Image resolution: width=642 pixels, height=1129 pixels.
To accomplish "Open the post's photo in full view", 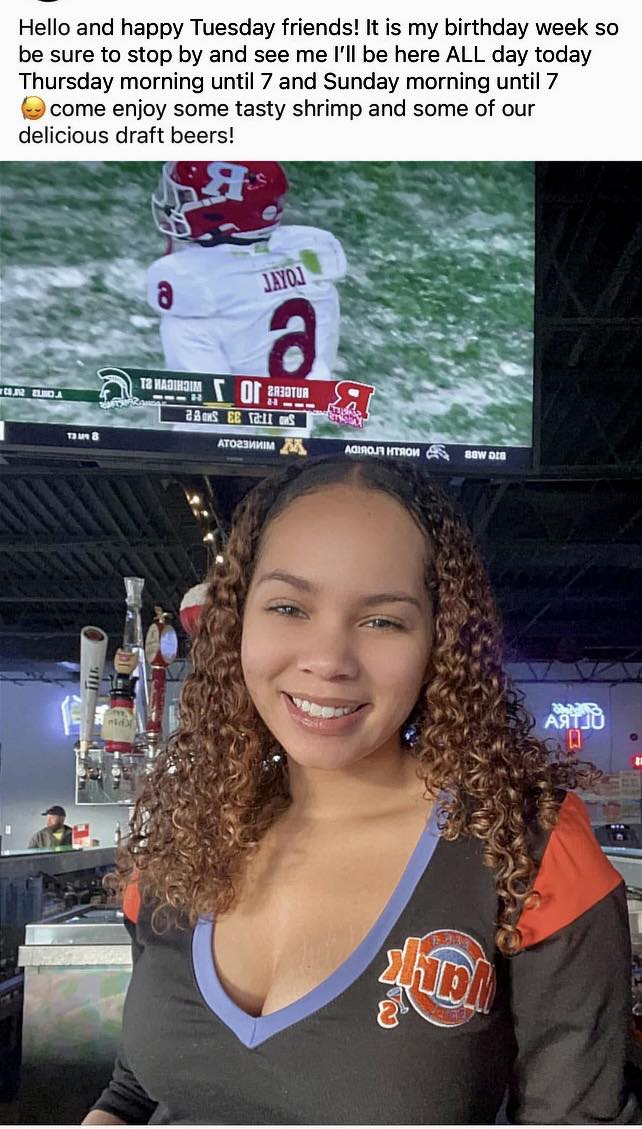I will [320, 640].
